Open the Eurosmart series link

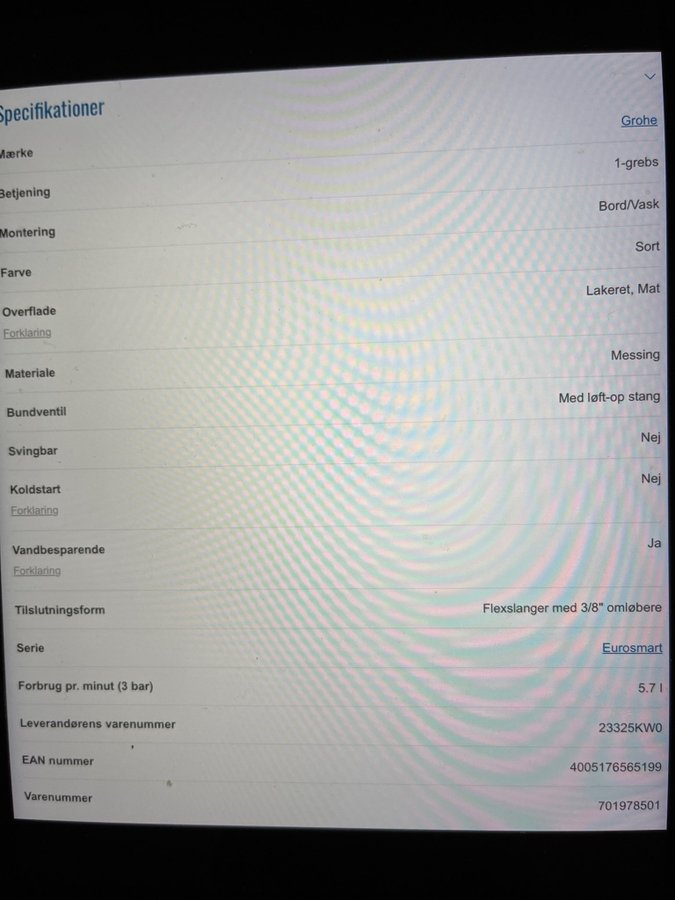coord(631,648)
